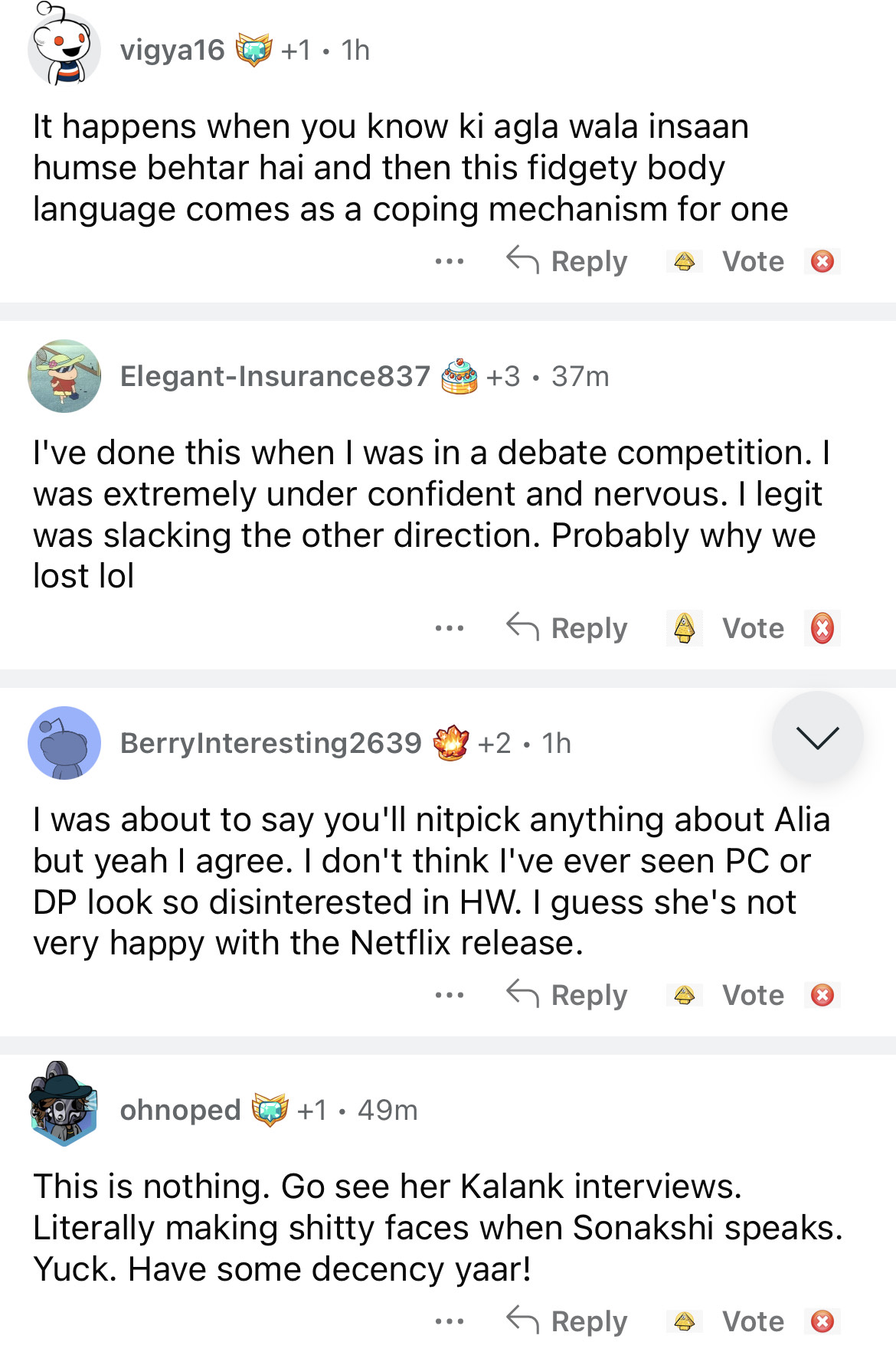Upvote ohnoped's comment

684,1321
